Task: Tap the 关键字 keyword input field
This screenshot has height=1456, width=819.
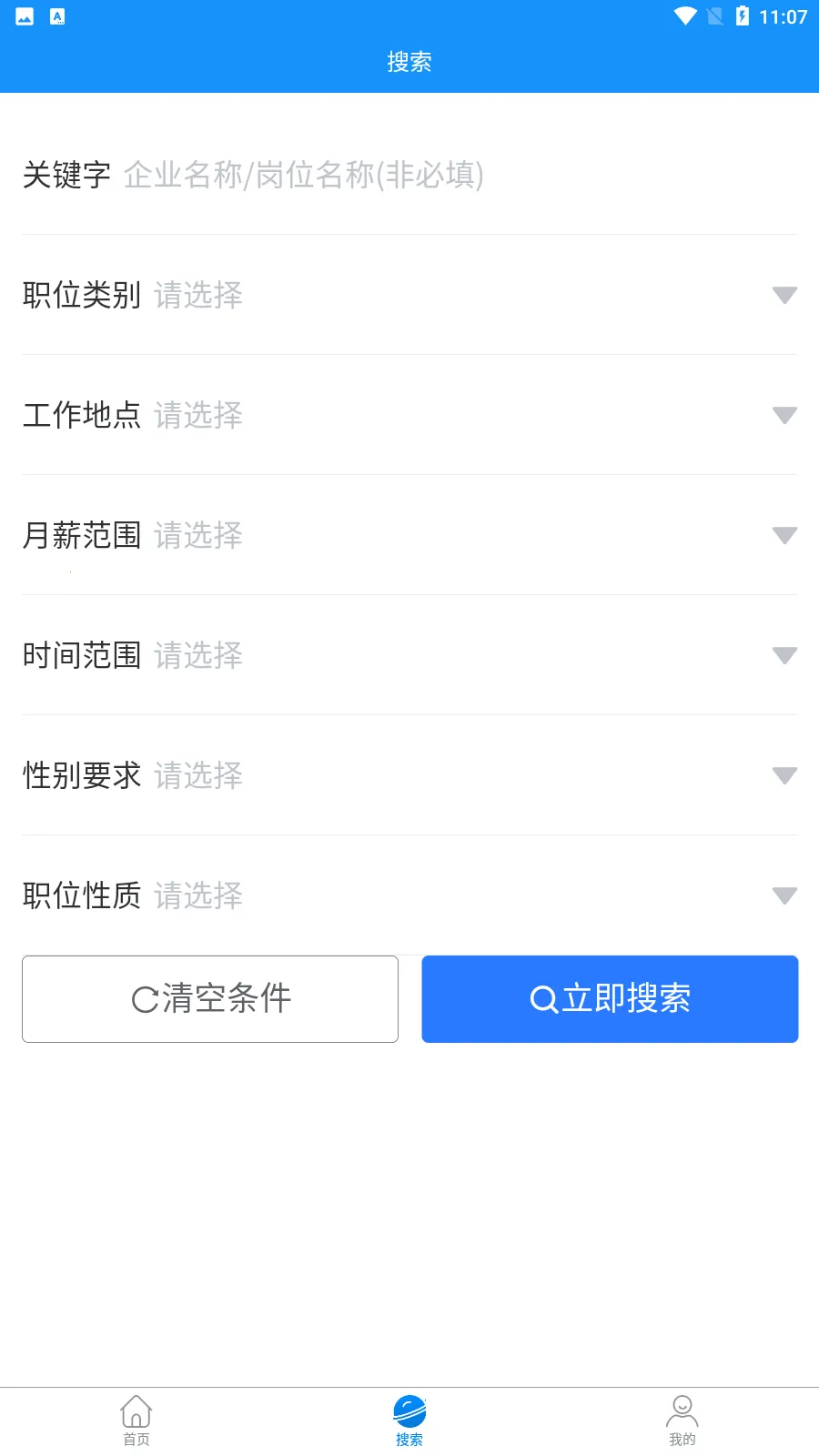Action: [364, 176]
